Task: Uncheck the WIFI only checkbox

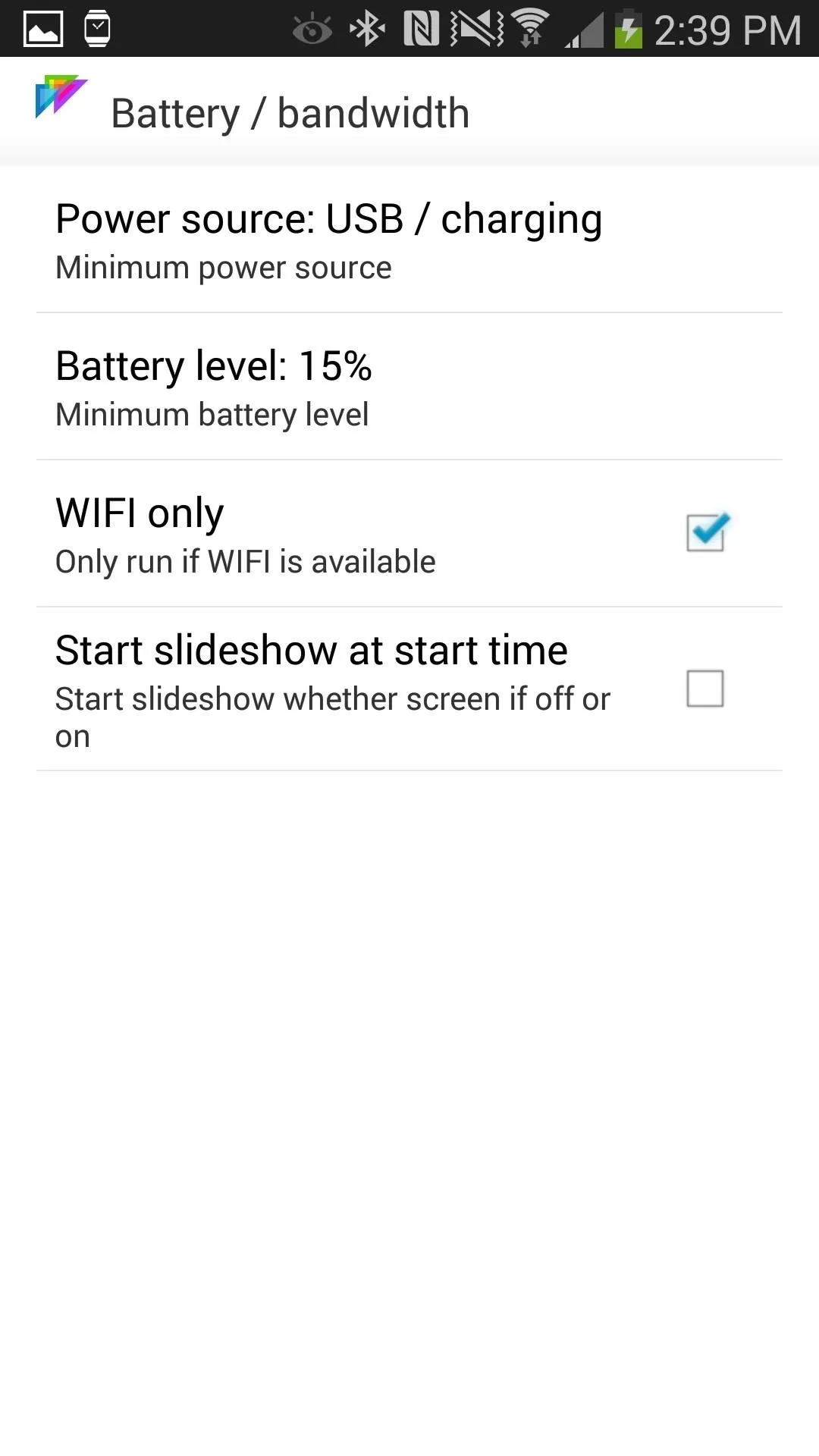Action: (707, 532)
